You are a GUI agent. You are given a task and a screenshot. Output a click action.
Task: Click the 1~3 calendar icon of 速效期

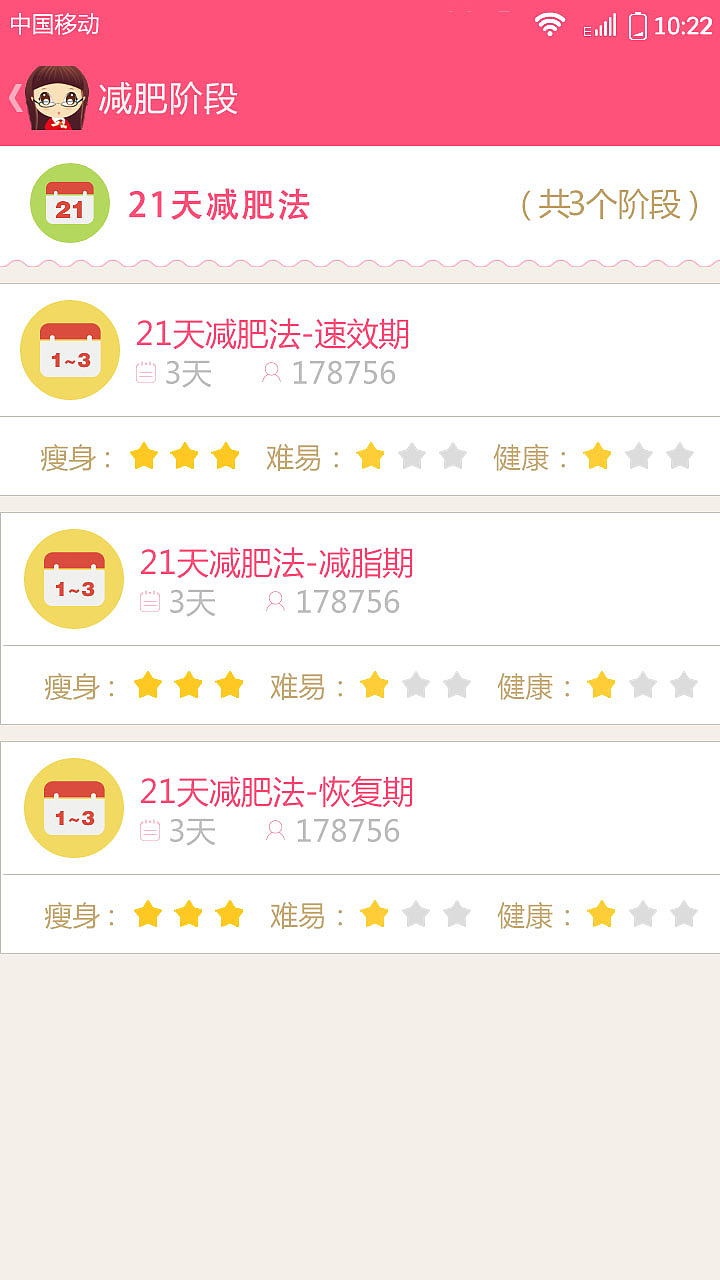click(x=70, y=350)
